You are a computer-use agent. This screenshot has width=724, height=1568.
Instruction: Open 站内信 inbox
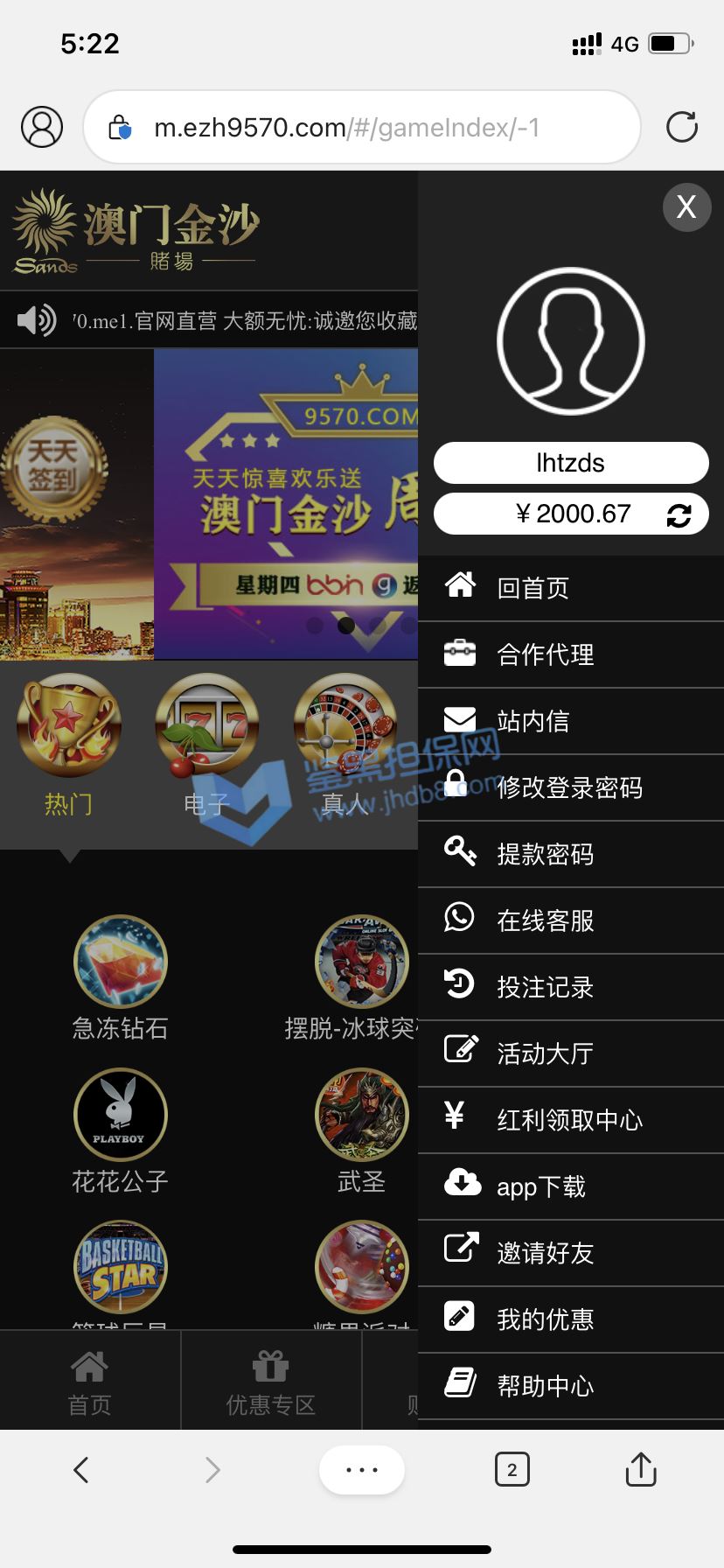pos(571,721)
